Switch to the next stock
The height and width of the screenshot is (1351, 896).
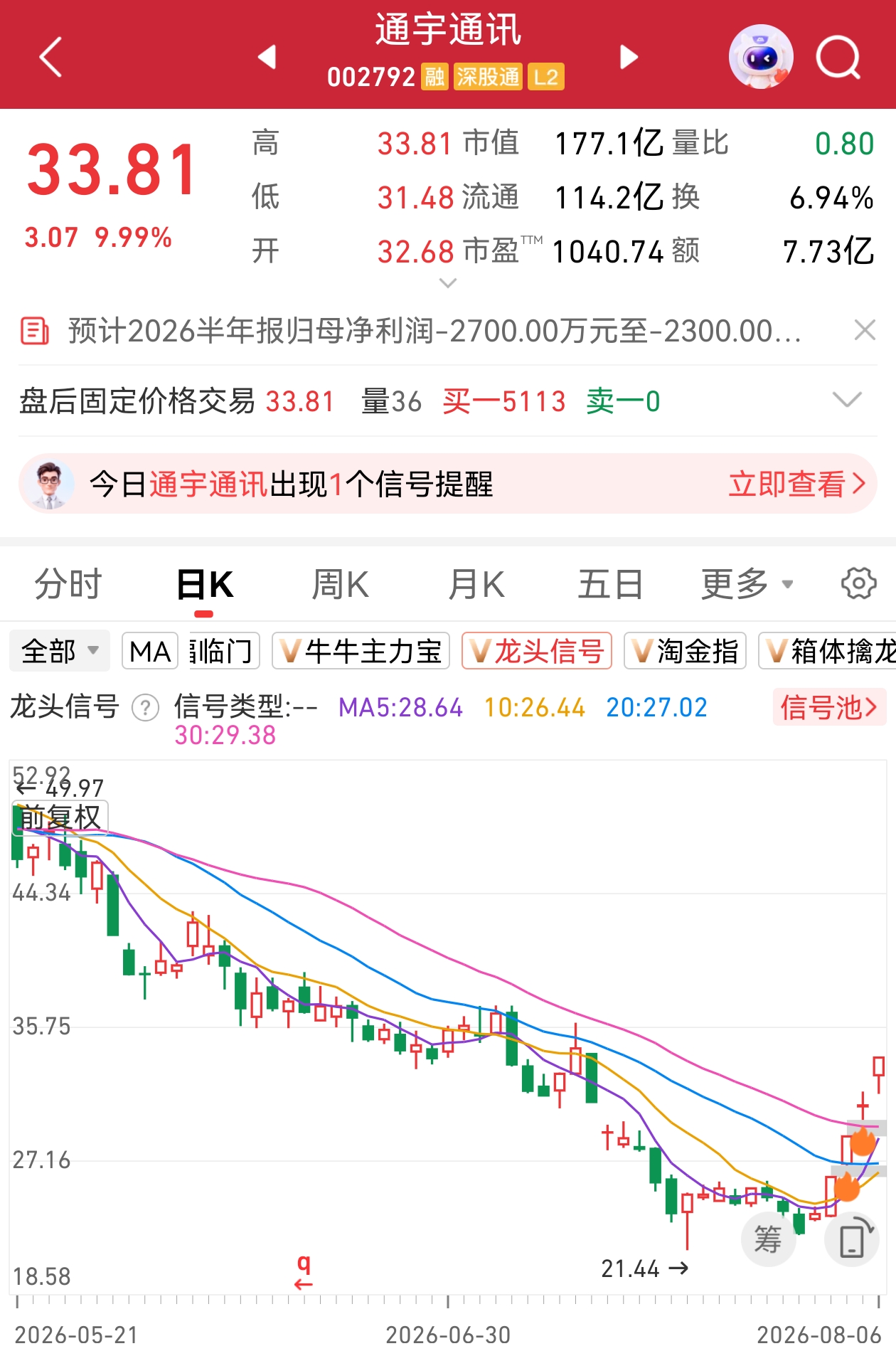click(x=628, y=57)
